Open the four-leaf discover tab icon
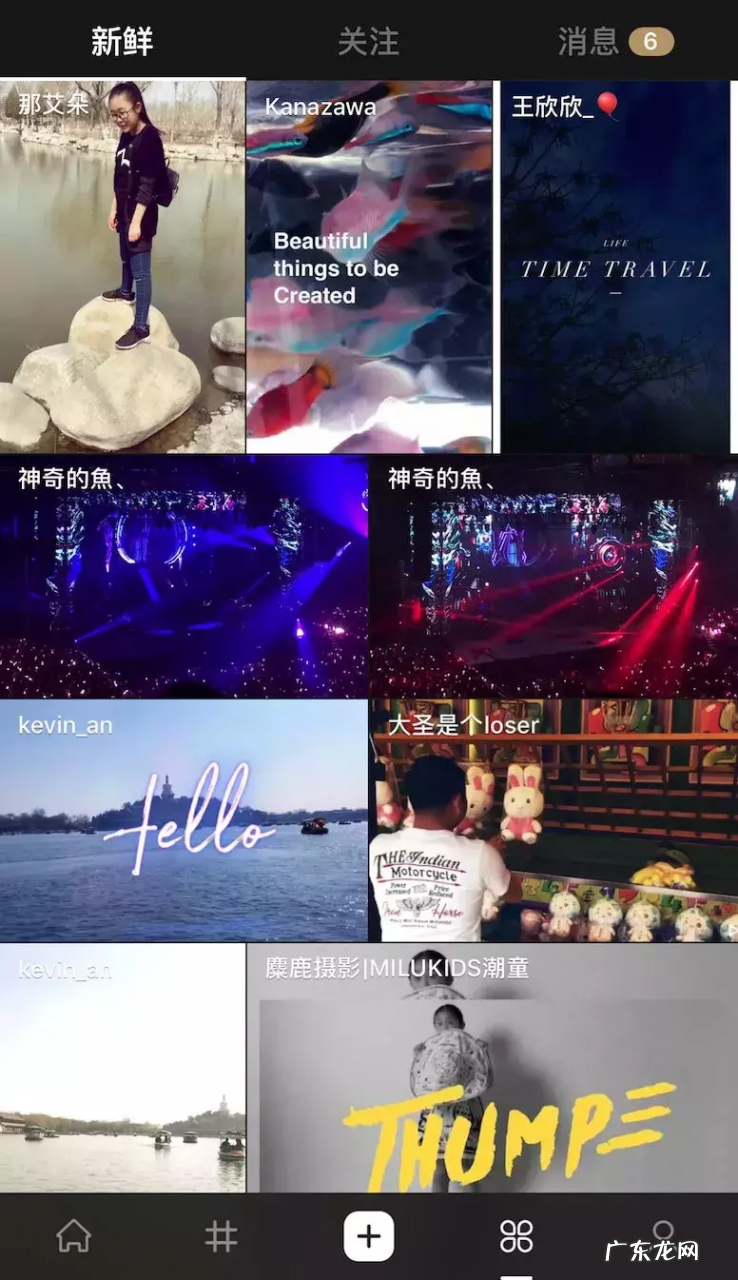 [x=516, y=1236]
